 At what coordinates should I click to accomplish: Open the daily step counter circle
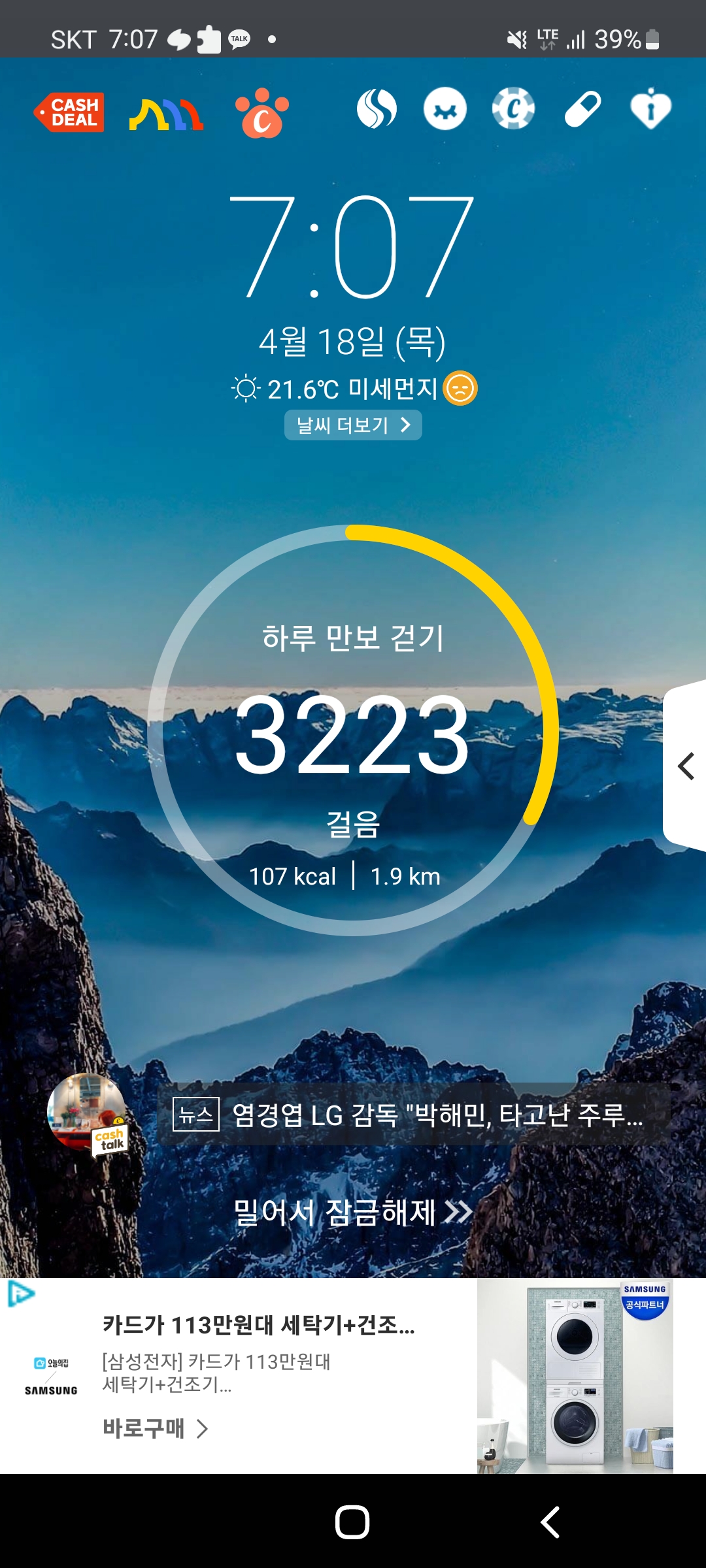point(353,730)
